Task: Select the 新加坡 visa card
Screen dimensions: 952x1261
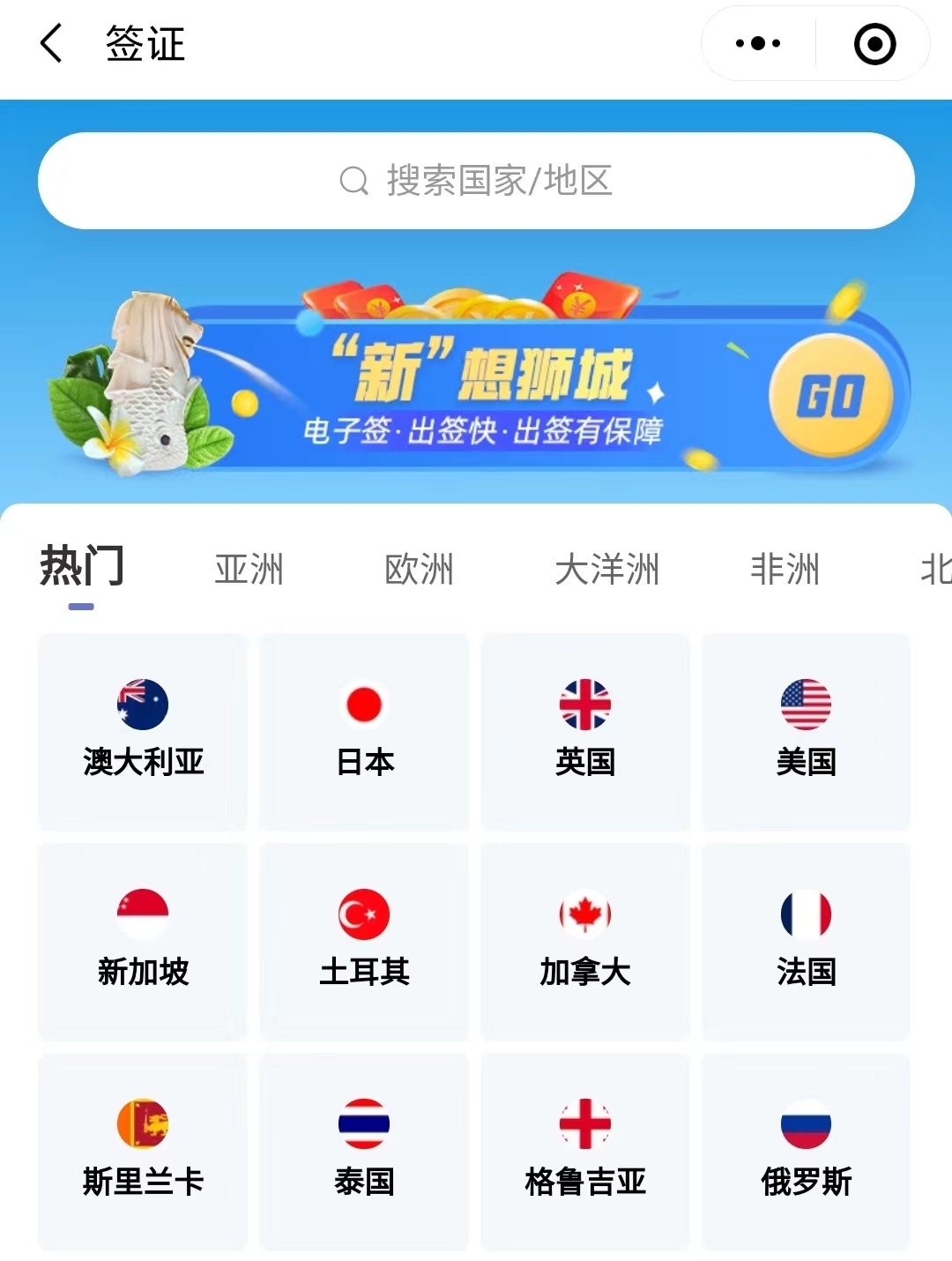Action: pyautogui.click(x=143, y=941)
